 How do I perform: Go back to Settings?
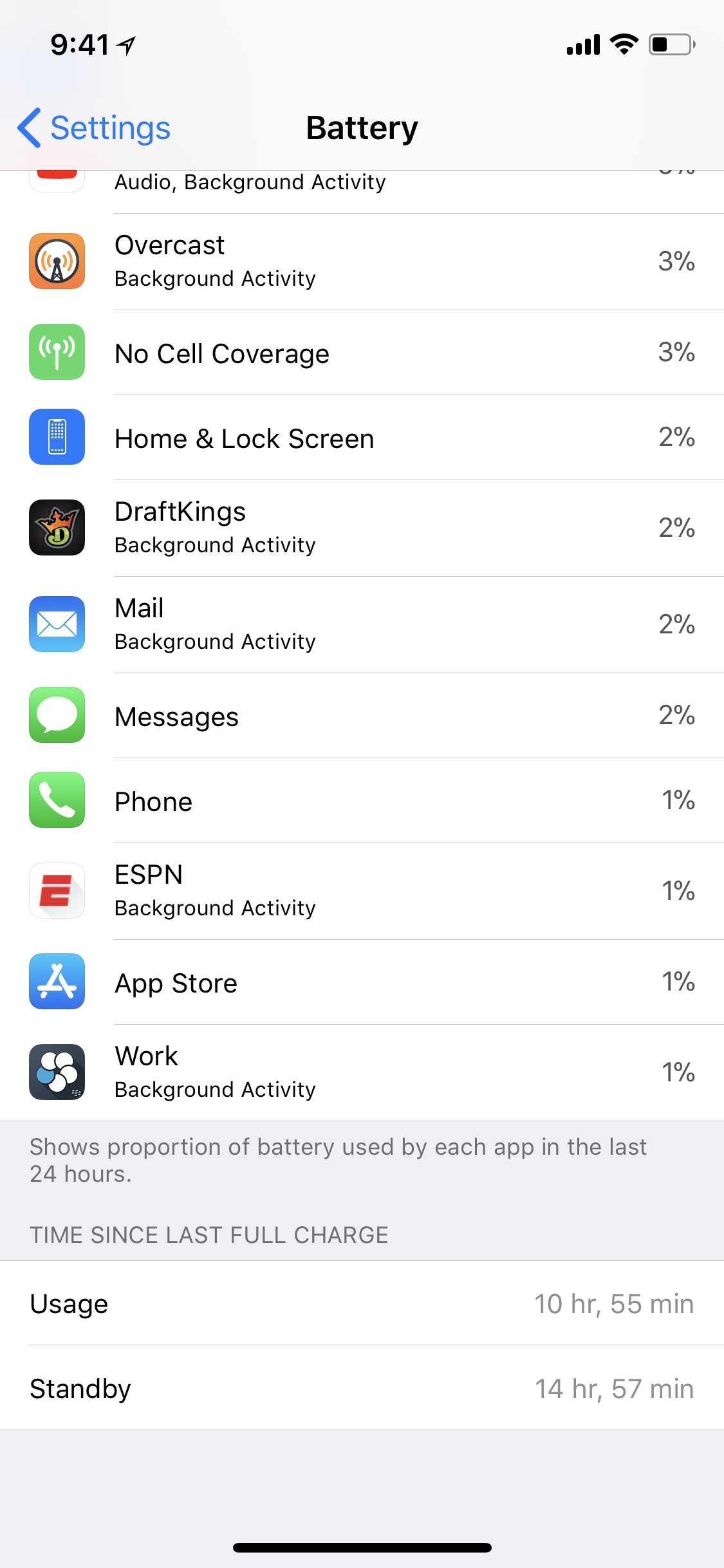click(x=94, y=127)
